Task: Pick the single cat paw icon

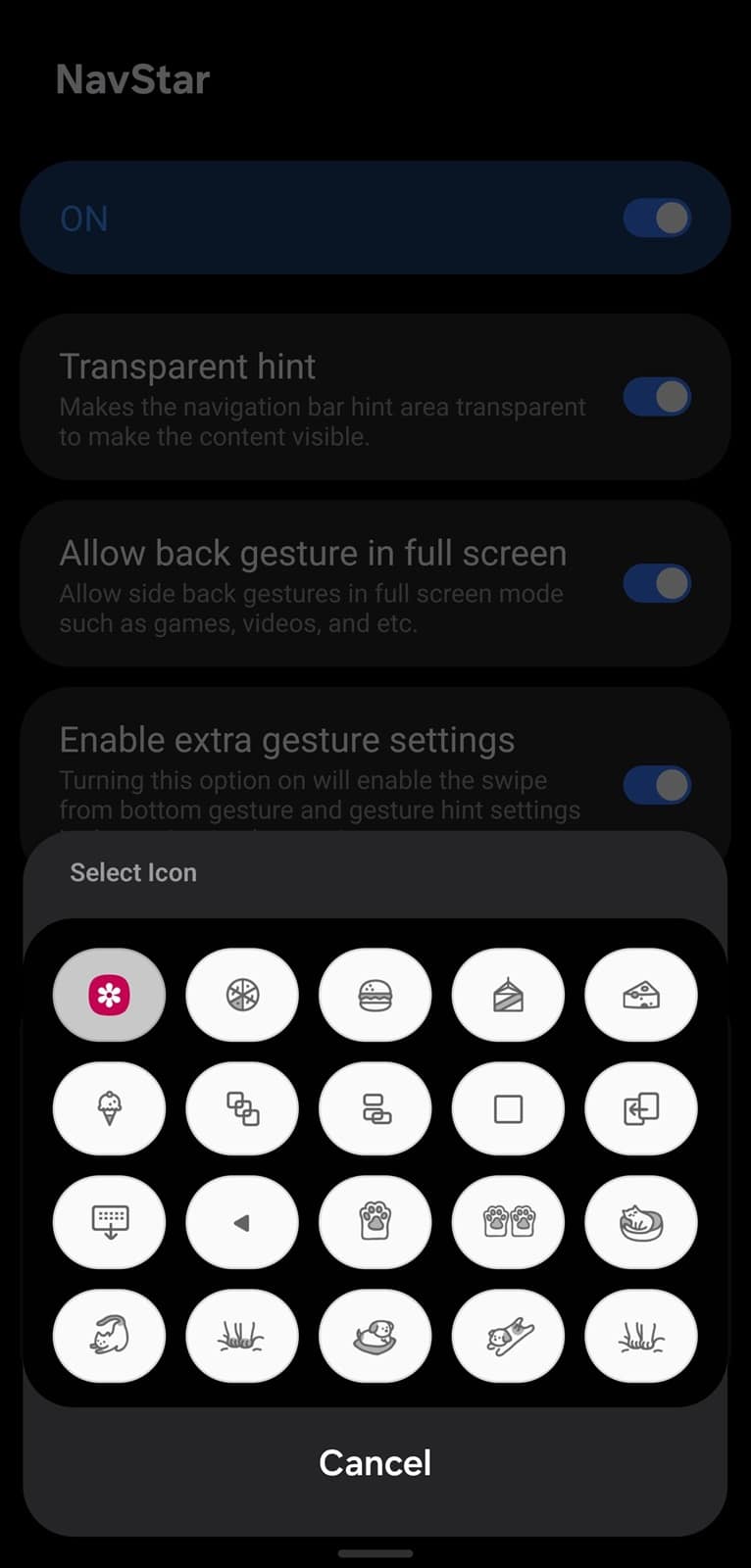Action: pos(375,1222)
